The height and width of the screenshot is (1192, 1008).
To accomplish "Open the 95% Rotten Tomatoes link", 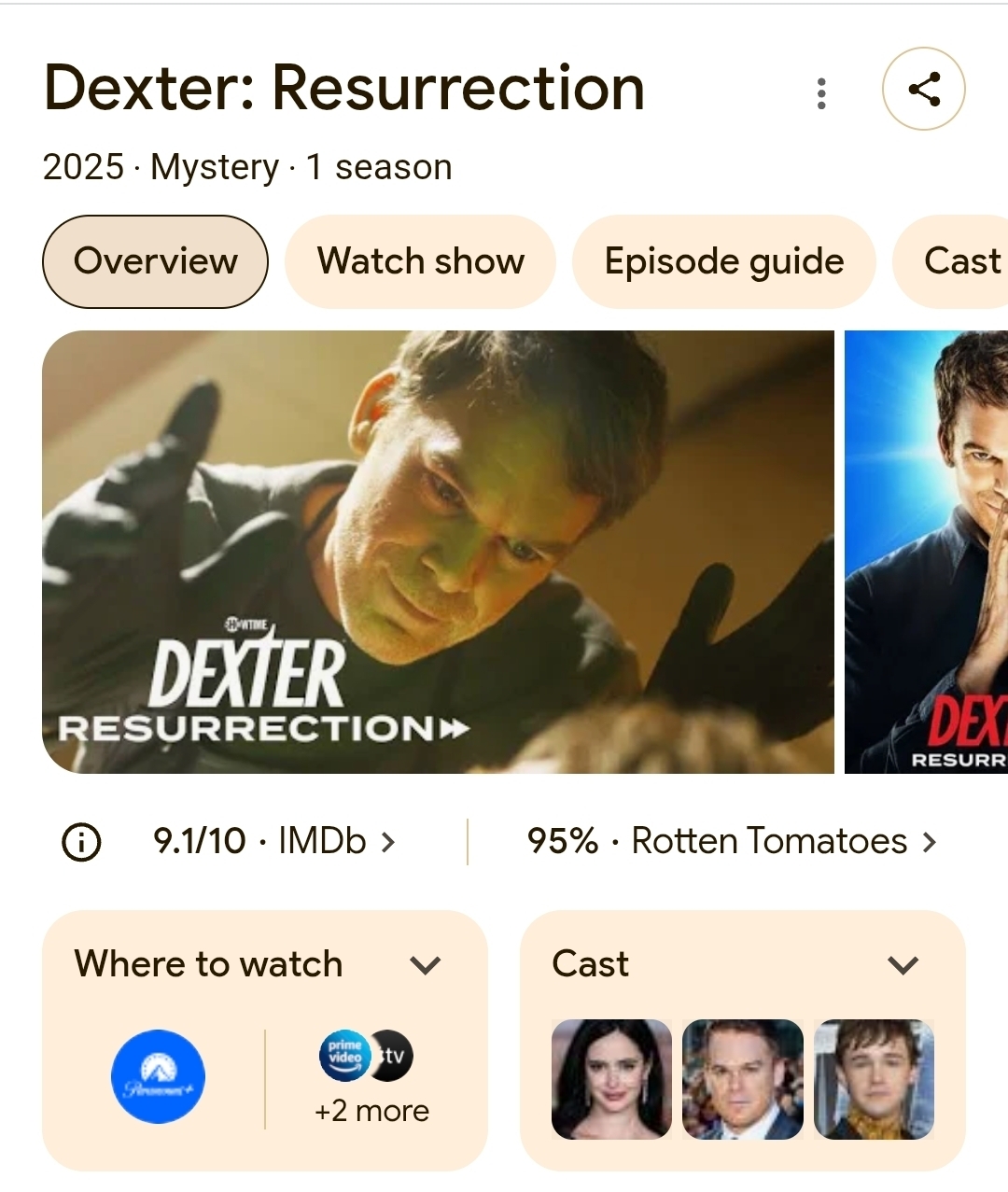I will click(x=731, y=842).
